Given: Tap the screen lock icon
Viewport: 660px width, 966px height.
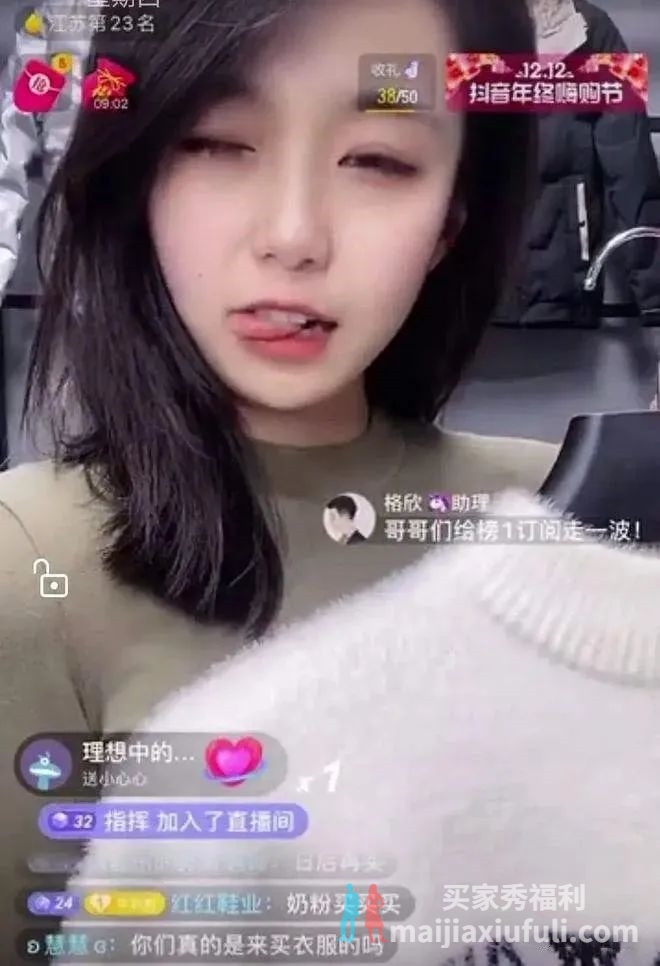Looking at the screenshot, I should point(50,578).
